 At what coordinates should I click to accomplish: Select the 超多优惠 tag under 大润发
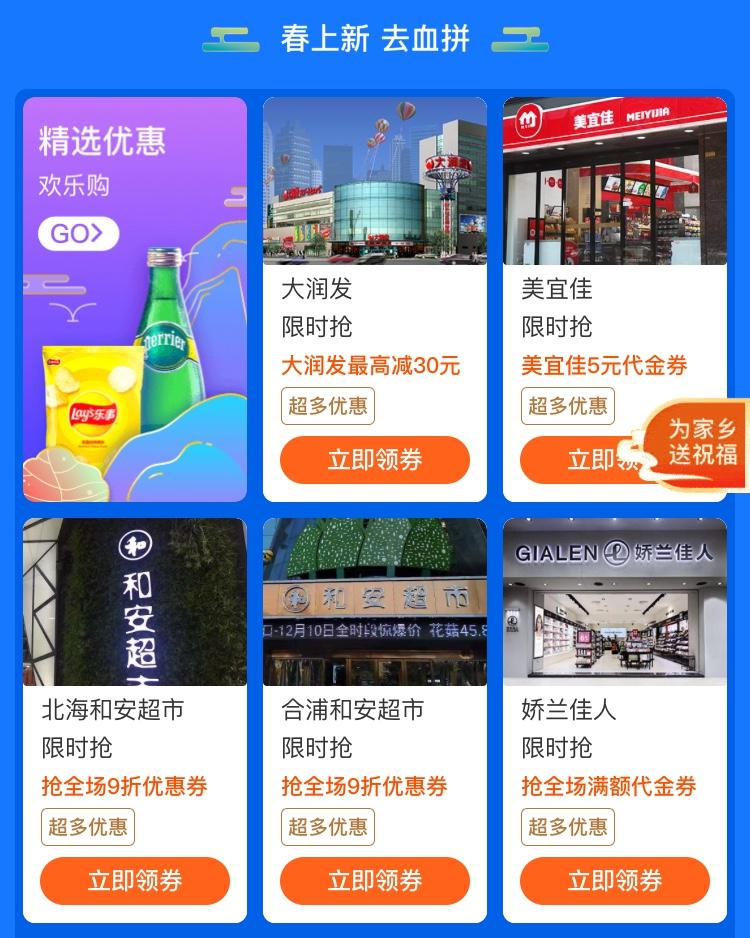pyautogui.click(x=328, y=406)
